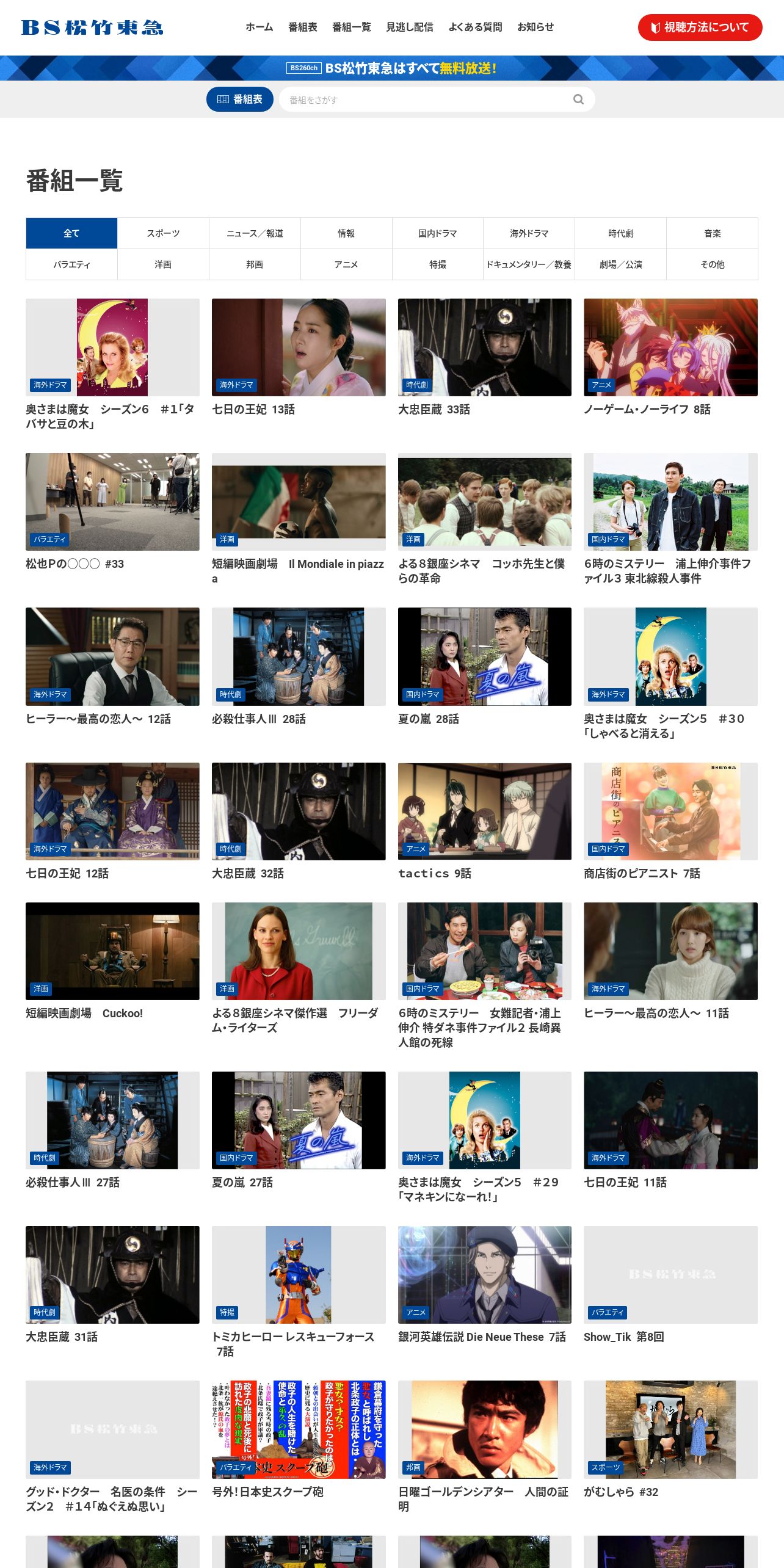The image size is (784, 1568).
Task: View the 松也Pの〇〇〇 #33 program
Action: (112, 512)
